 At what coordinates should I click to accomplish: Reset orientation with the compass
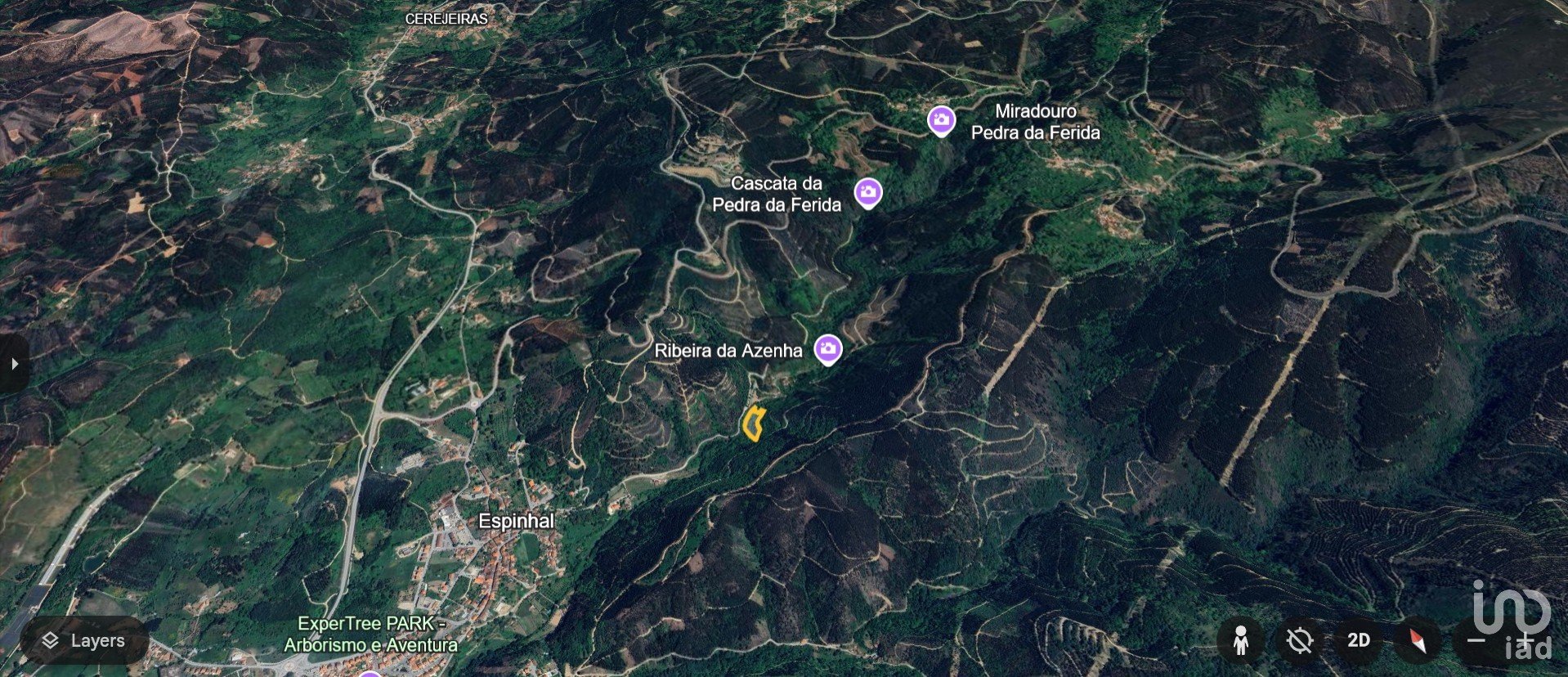[1417, 640]
